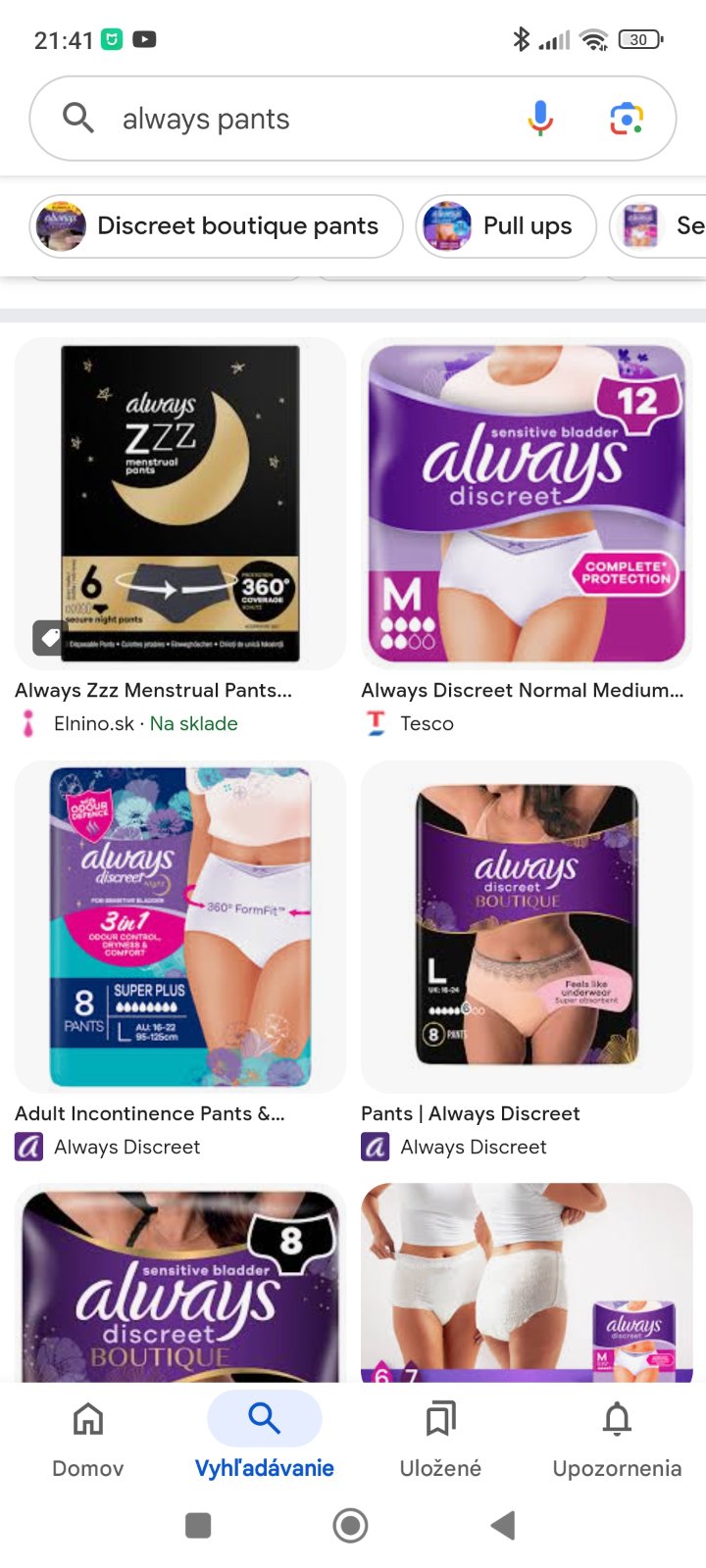Viewport: 706px width, 1568px height.
Task: Go back with the system back button
Action: (503, 1525)
